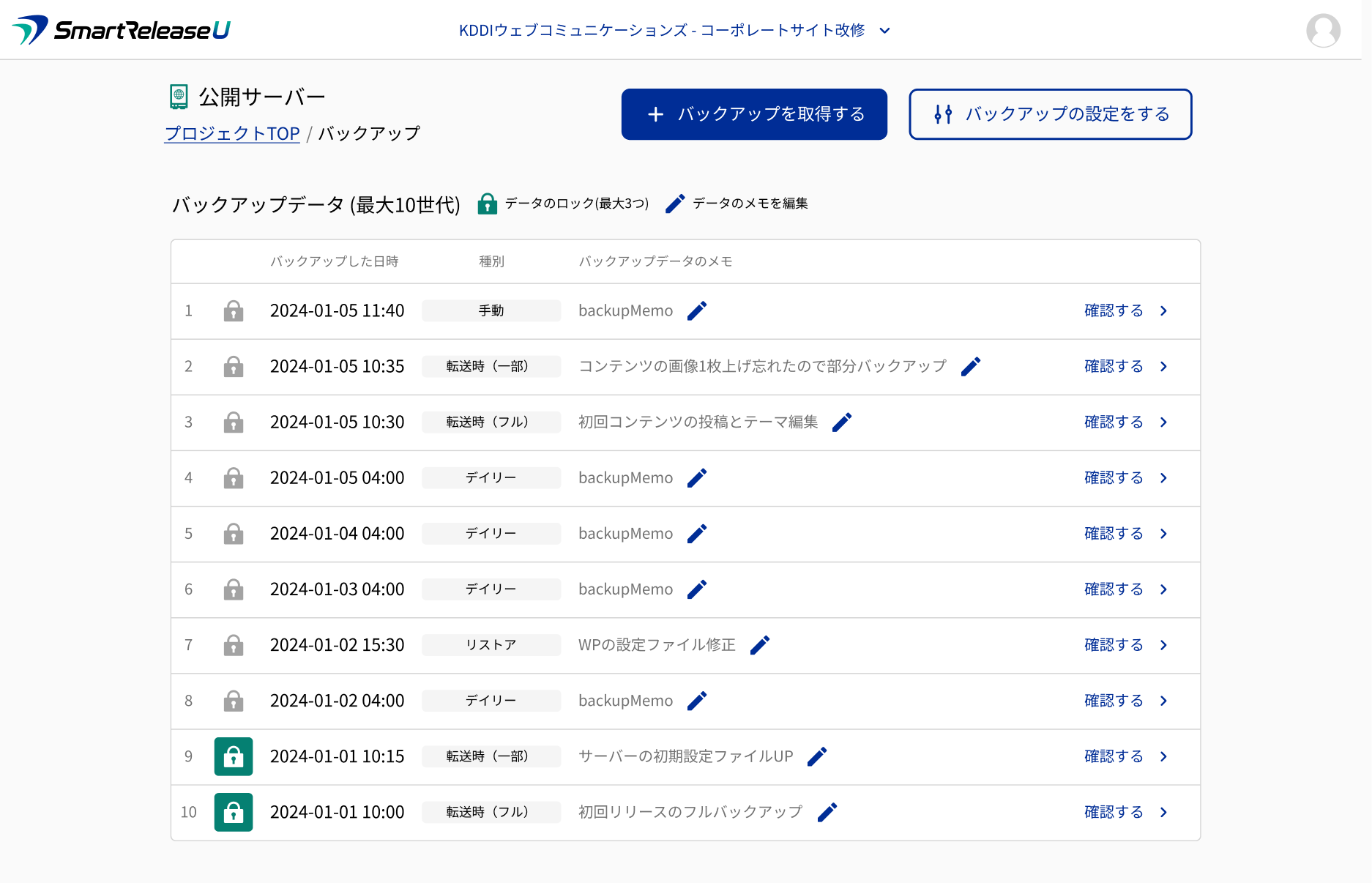
Task: Open the user profile avatar
Action: pyautogui.click(x=1323, y=30)
